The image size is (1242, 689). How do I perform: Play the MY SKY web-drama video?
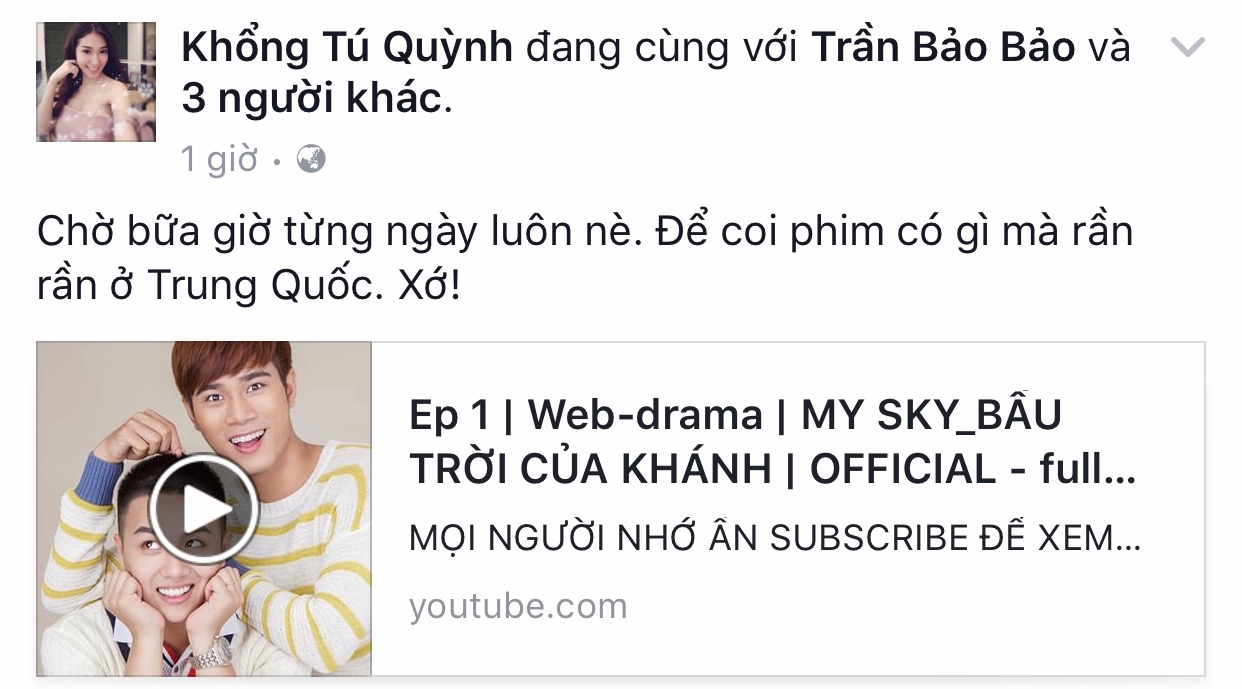204,509
